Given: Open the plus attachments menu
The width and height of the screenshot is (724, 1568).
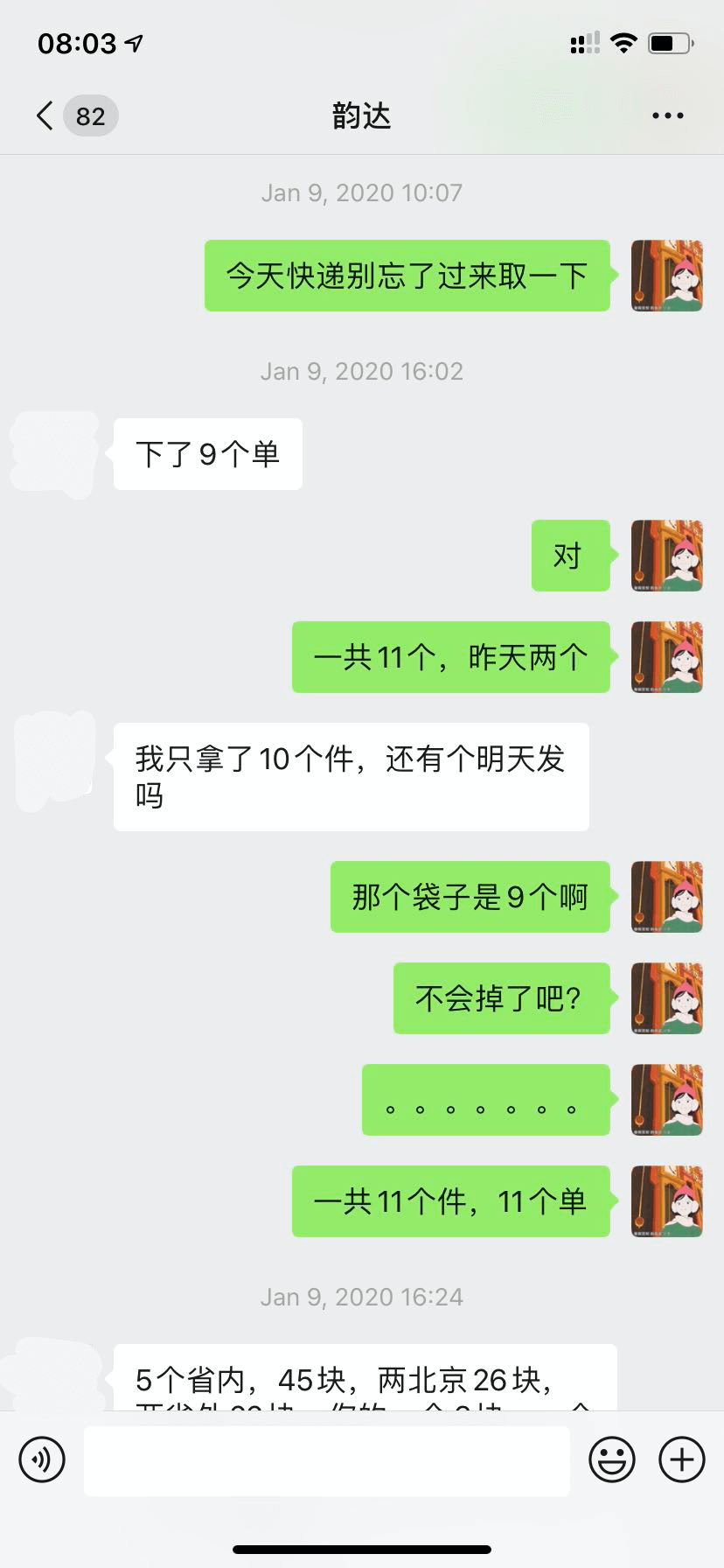Looking at the screenshot, I should click(681, 1459).
